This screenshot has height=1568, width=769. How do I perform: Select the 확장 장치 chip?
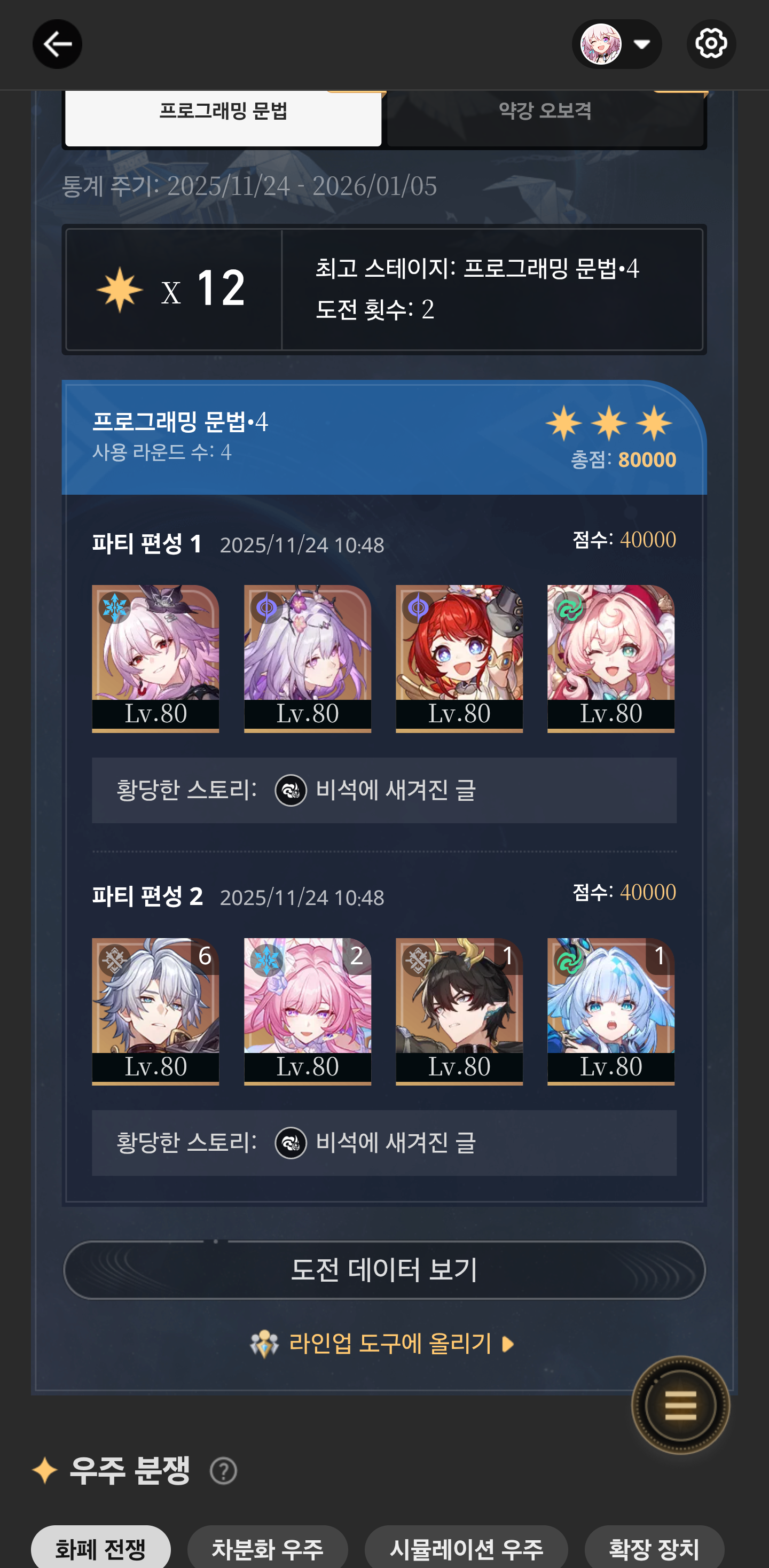click(x=654, y=1547)
